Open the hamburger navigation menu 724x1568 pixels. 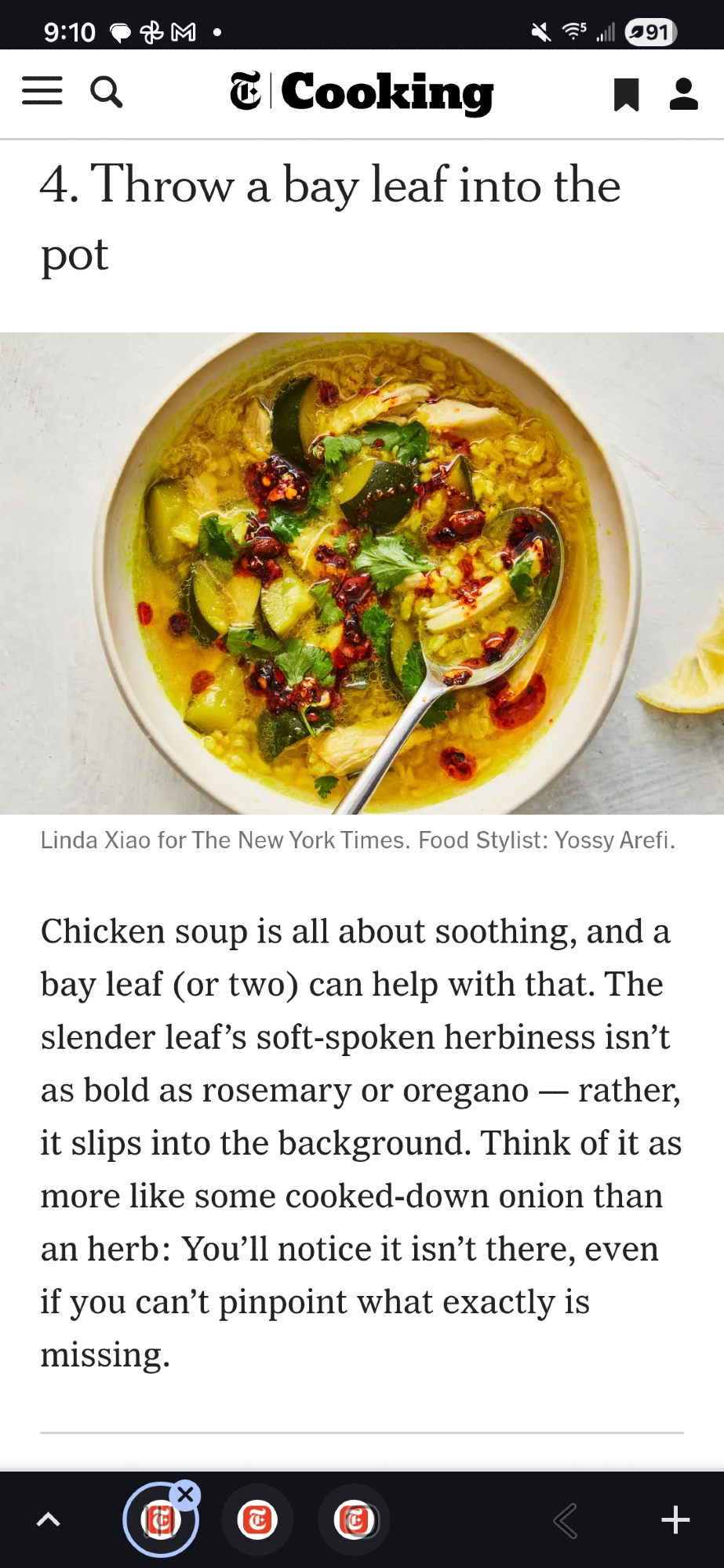(42, 92)
